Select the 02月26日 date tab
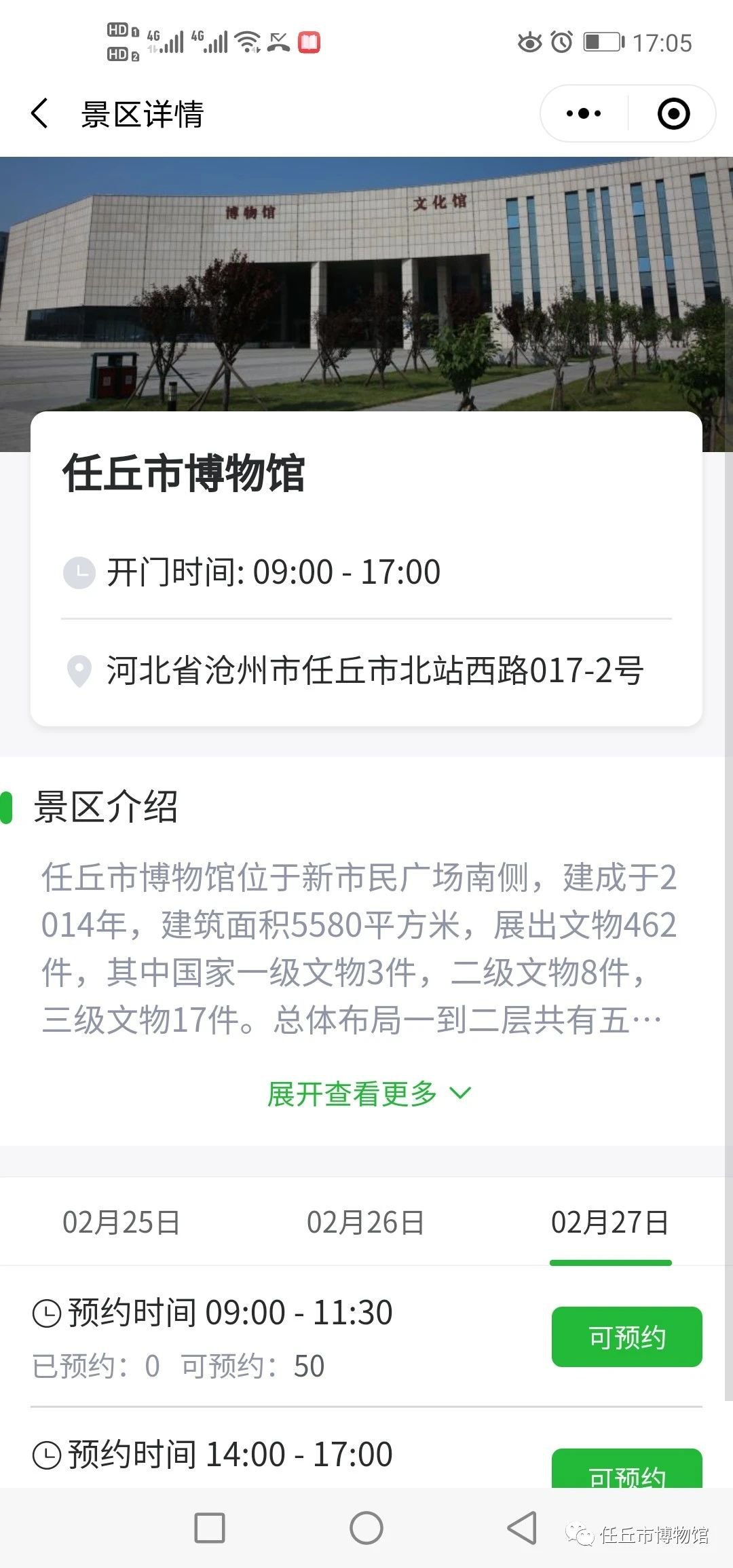 point(365,1222)
